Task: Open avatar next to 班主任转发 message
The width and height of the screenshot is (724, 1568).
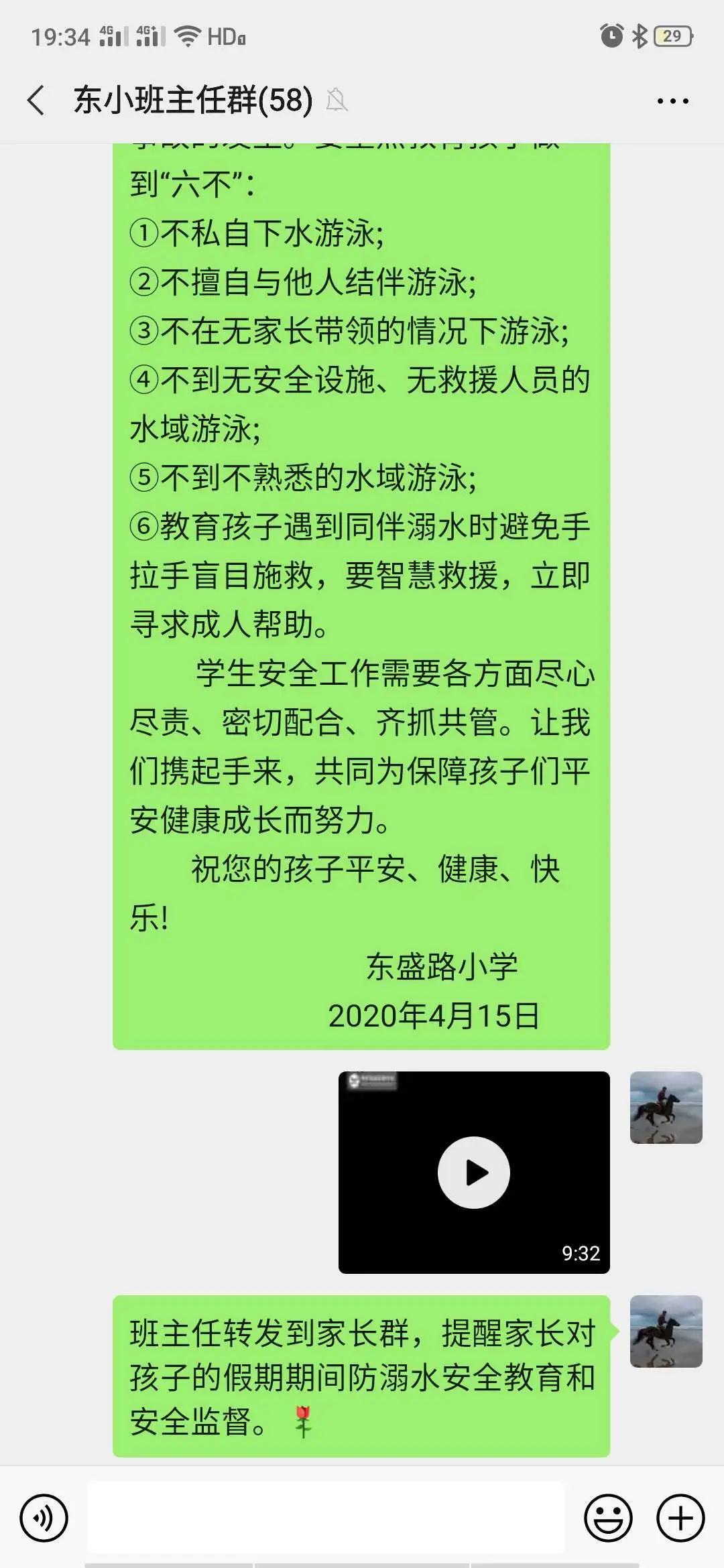Action: [x=666, y=1331]
